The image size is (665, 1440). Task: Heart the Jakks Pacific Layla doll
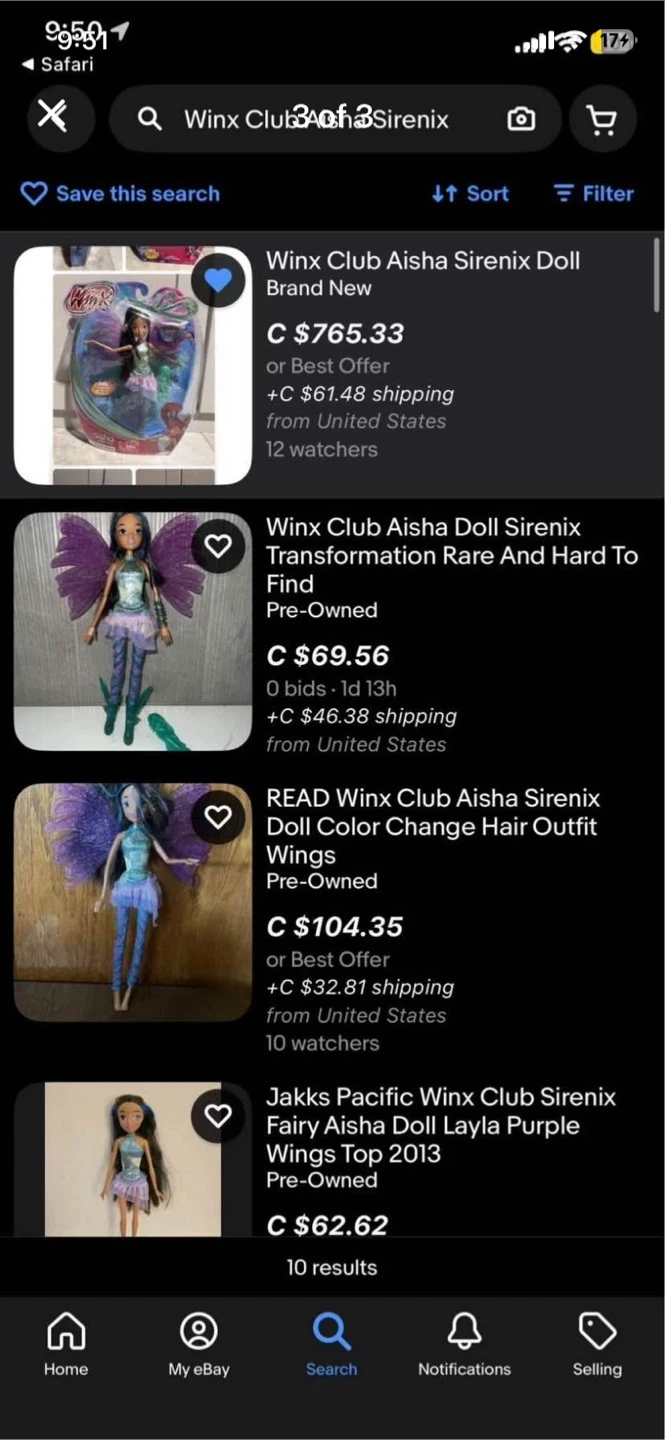point(218,1116)
